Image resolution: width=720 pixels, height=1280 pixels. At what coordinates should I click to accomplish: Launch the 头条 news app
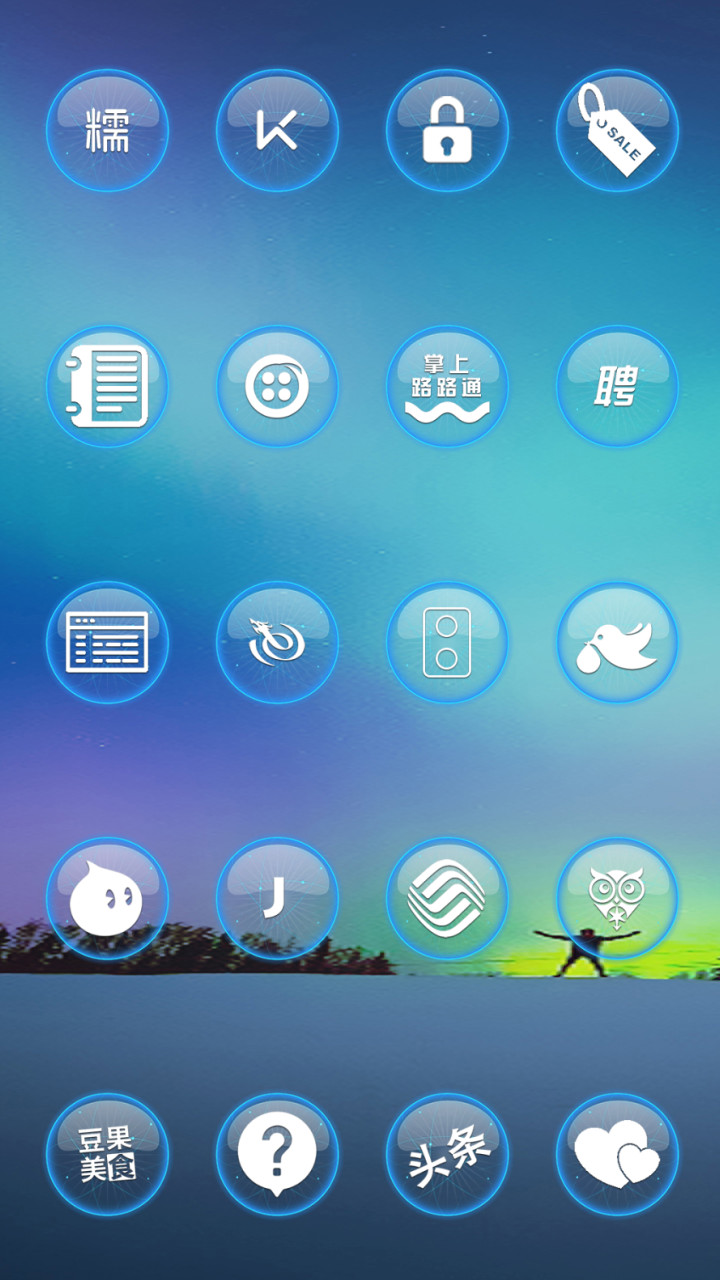coord(447,1154)
